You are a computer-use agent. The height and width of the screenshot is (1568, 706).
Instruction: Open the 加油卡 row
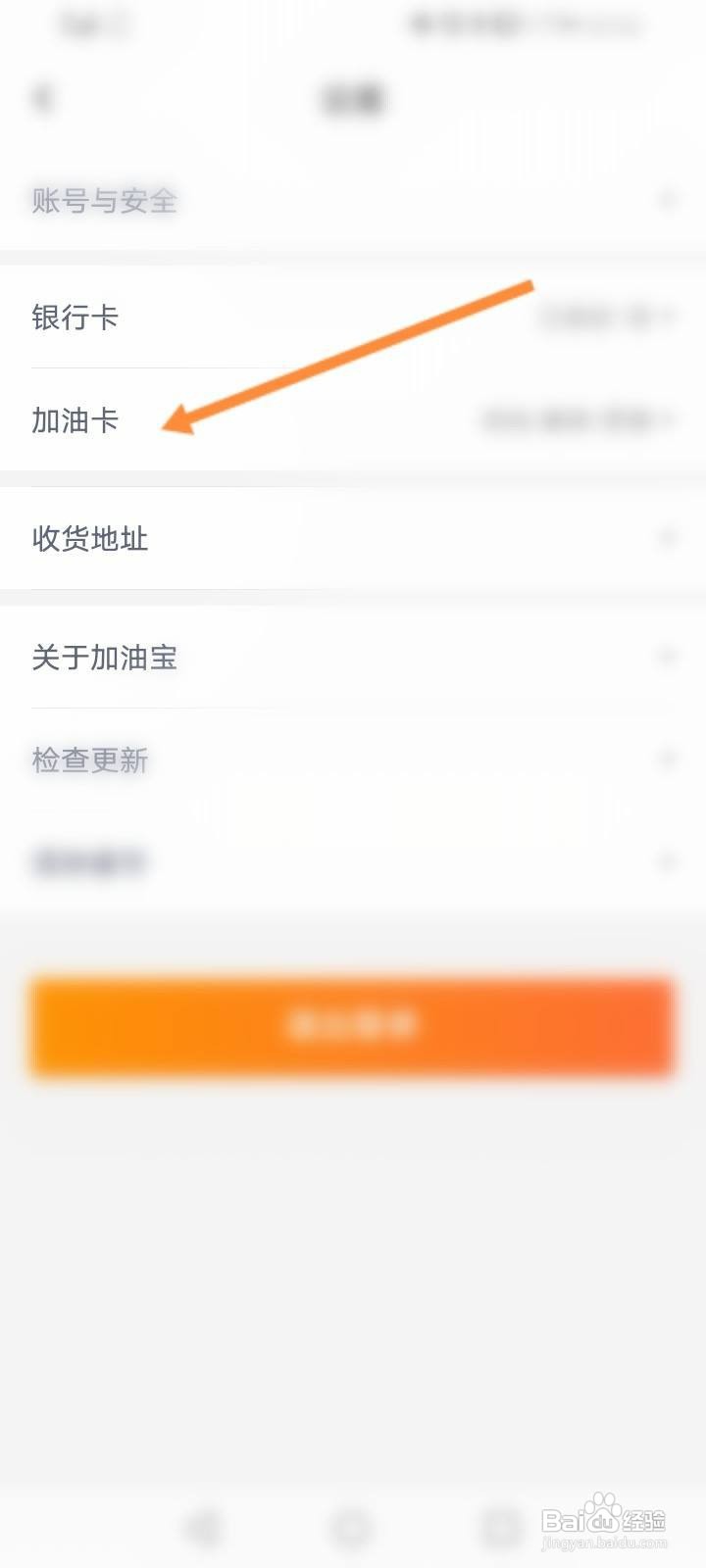[76, 421]
